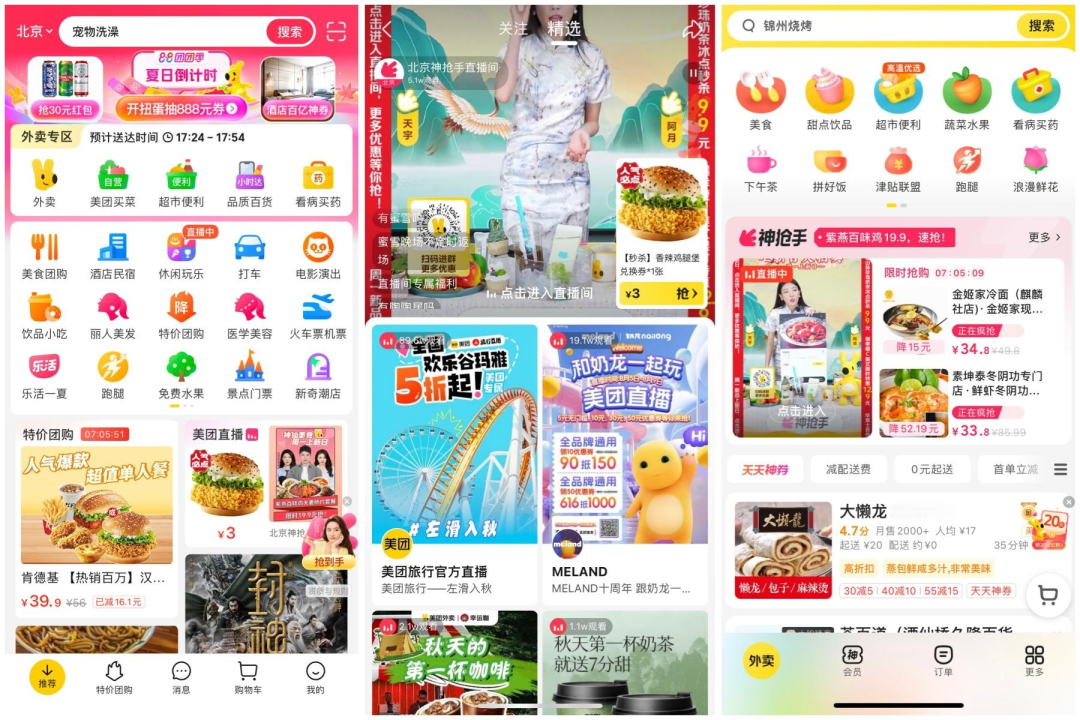The height and width of the screenshot is (720, 1080).
Task: Open the floating shopping cart button
Action: [1047, 596]
